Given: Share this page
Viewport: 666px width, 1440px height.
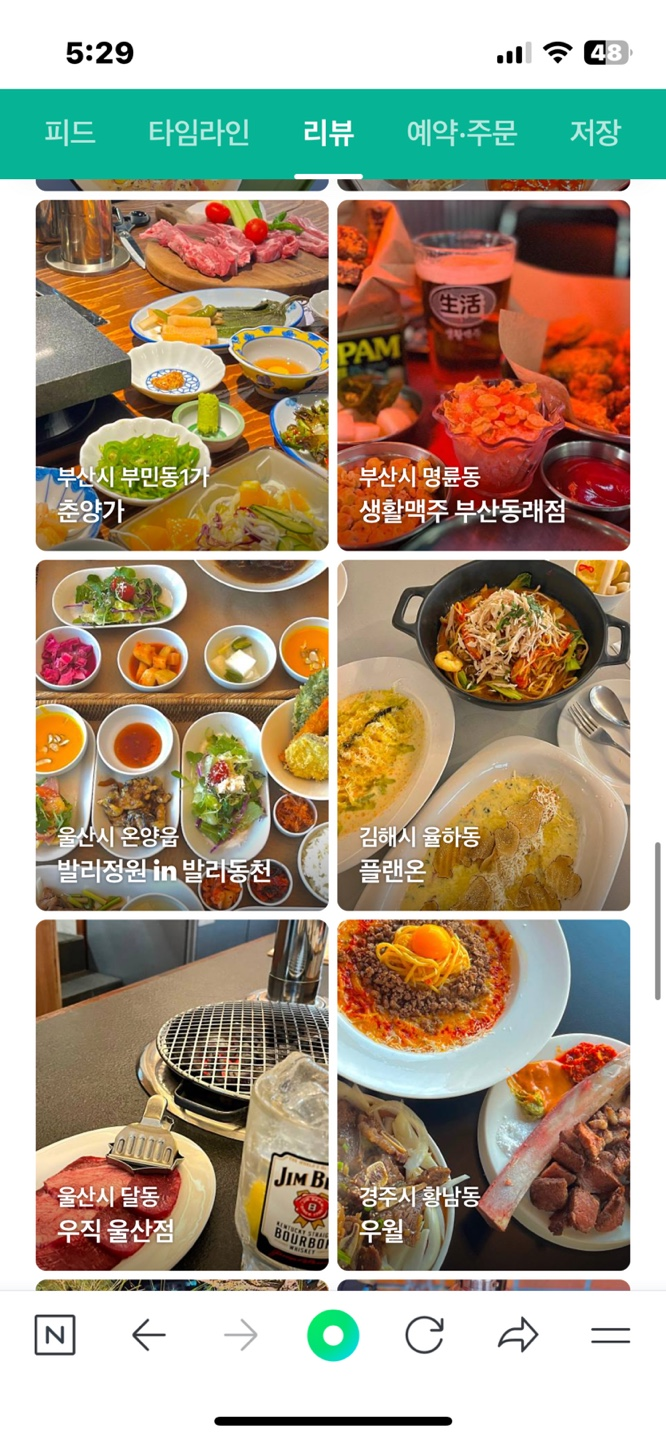Looking at the screenshot, I should [x=517, y=1335].
